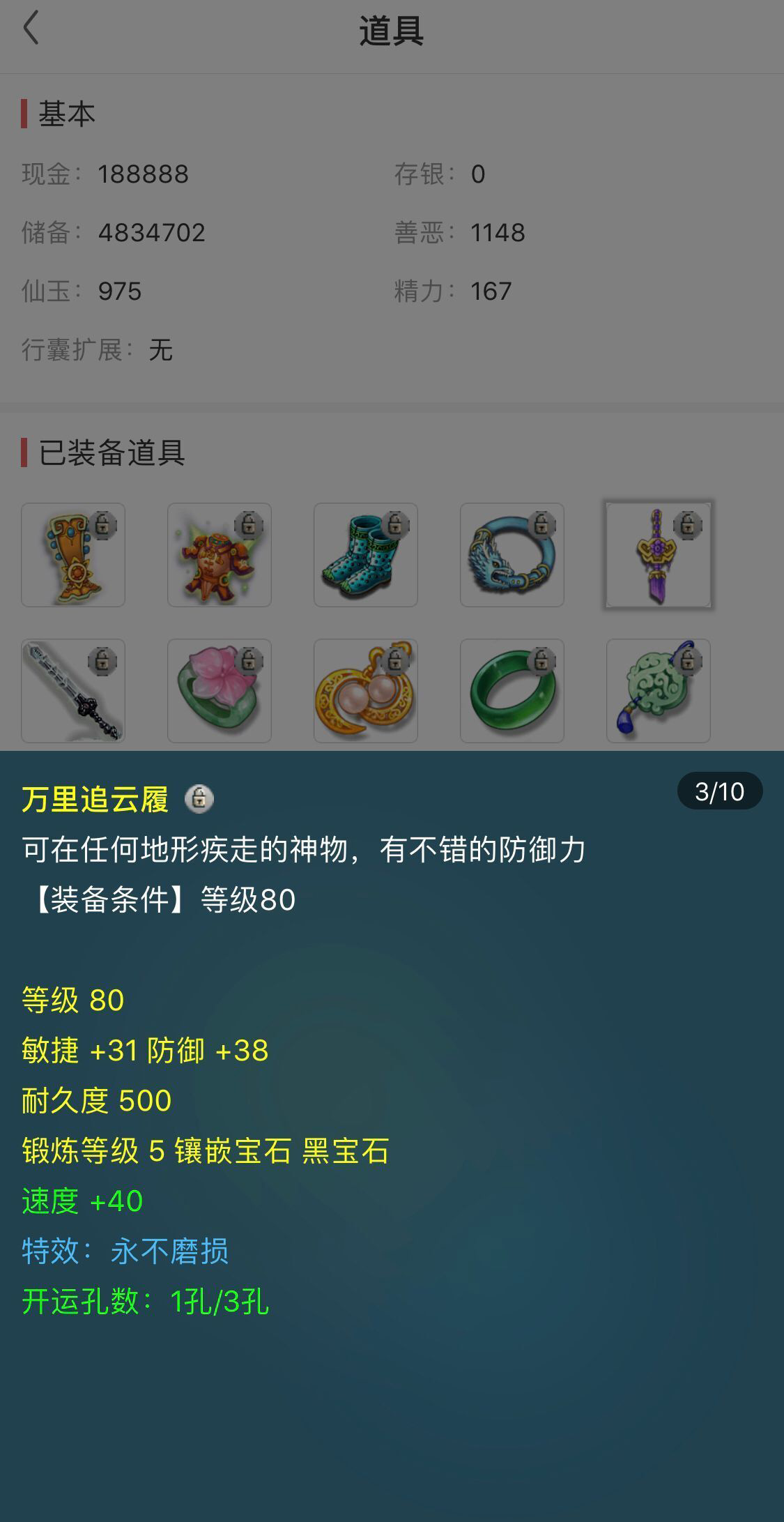784x1522 pixels.
Task: View the carved jade pendant with tassel
Action: tap(659, 691)
